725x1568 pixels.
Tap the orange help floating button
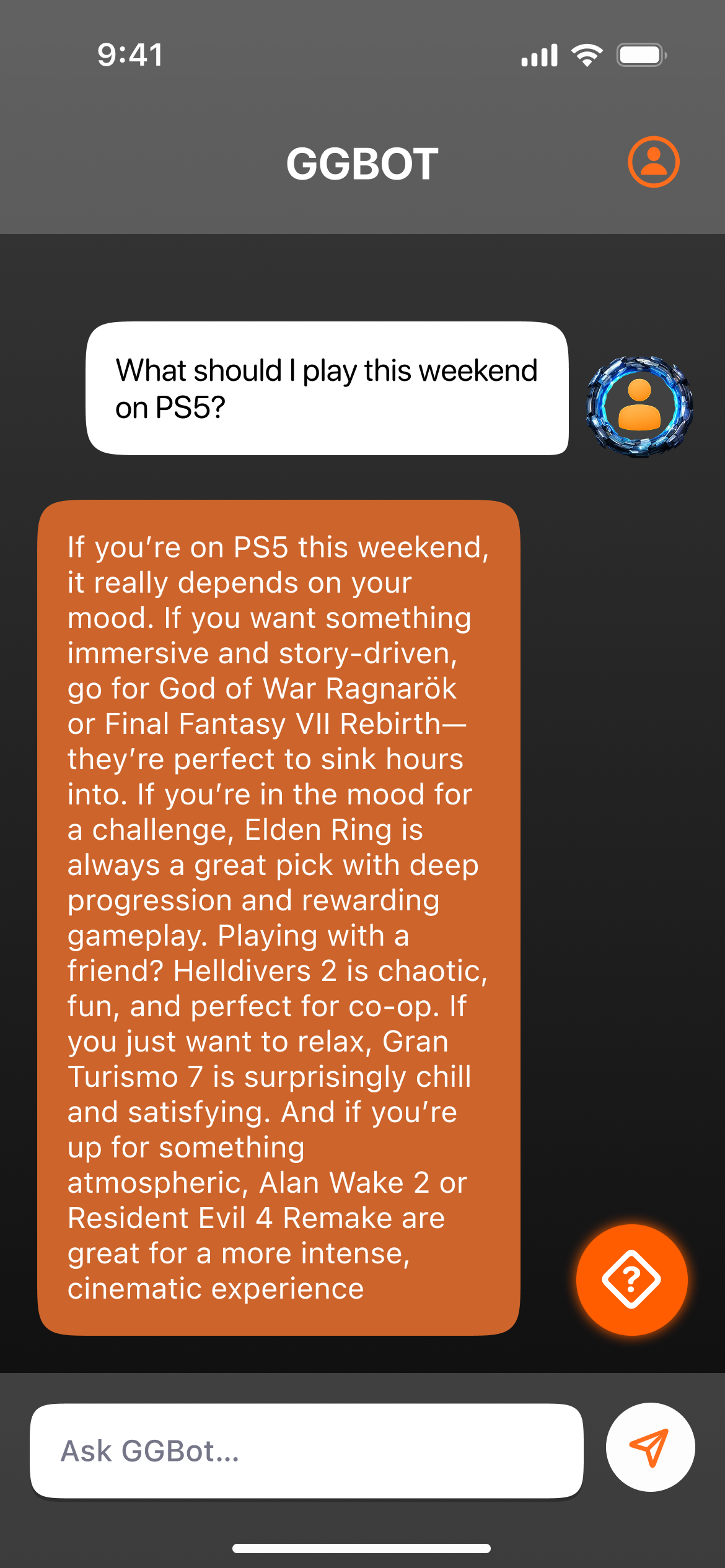pyautogui.click(x=631, y=1279)
